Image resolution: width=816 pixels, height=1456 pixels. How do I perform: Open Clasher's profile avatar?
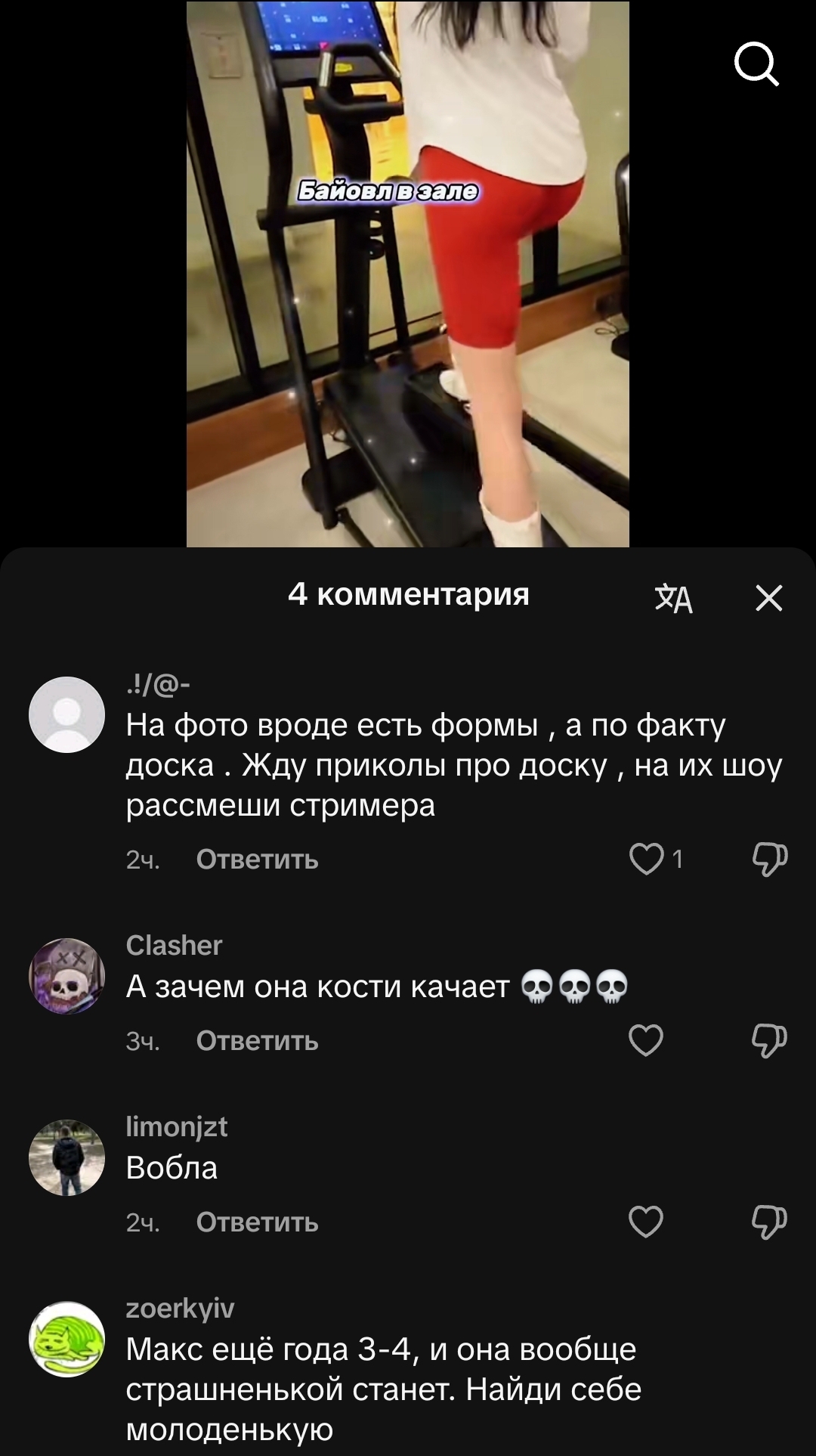[x=66, y=976]
